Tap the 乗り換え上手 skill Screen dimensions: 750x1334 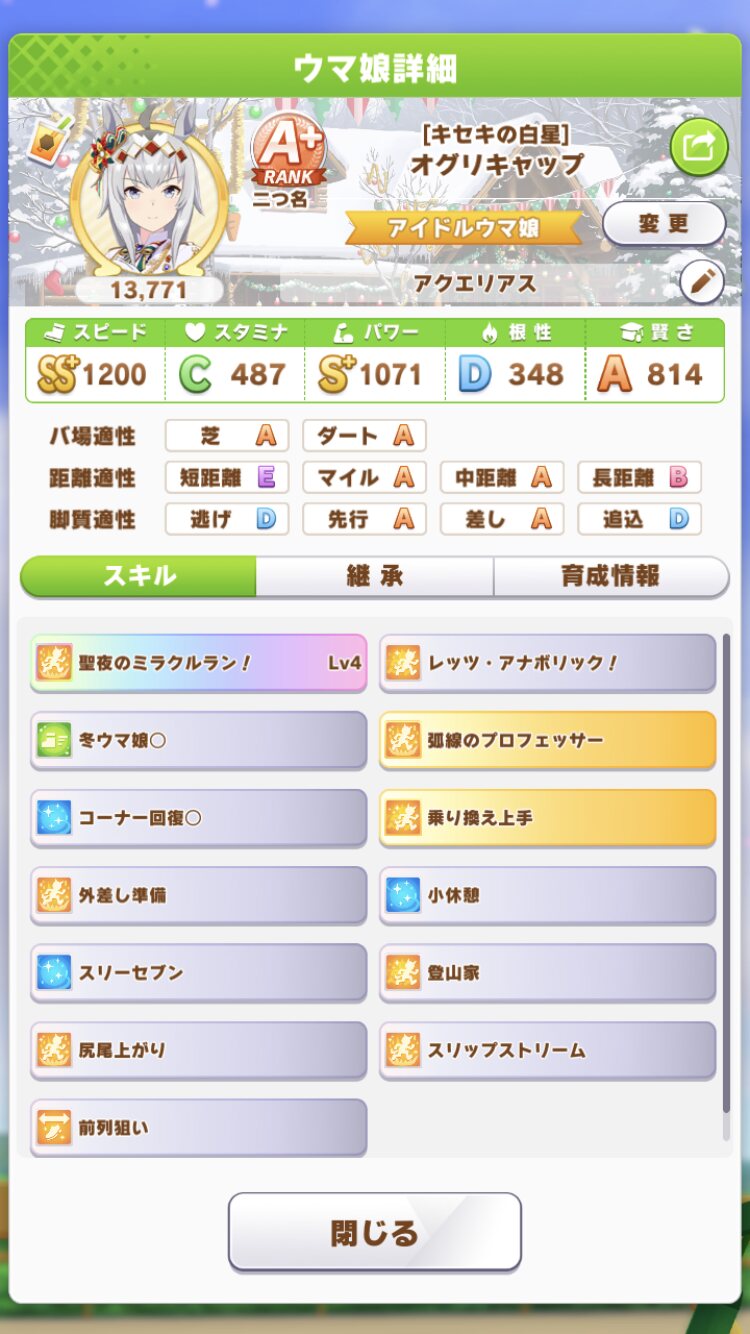[x=547, y=817]
